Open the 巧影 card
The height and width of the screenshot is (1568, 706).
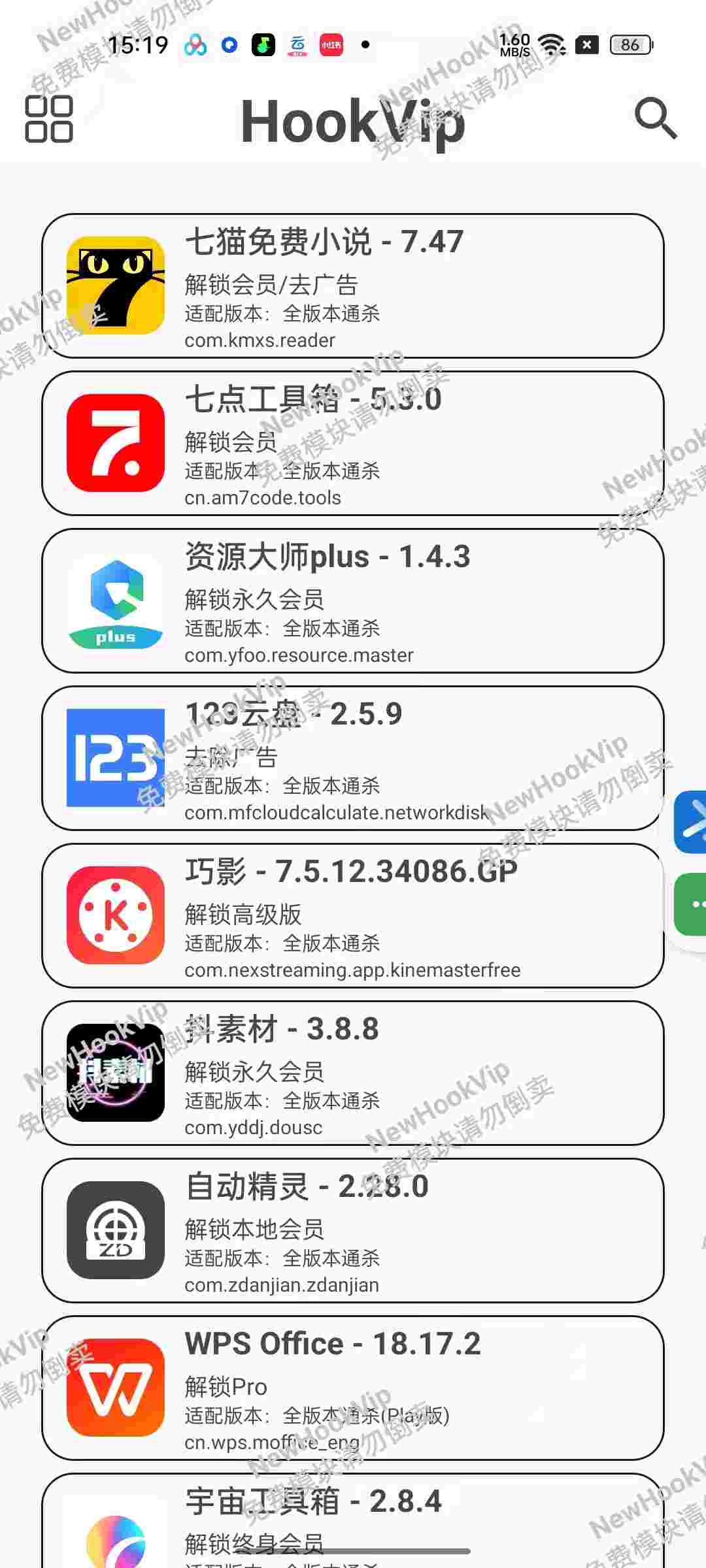point(353,915)
